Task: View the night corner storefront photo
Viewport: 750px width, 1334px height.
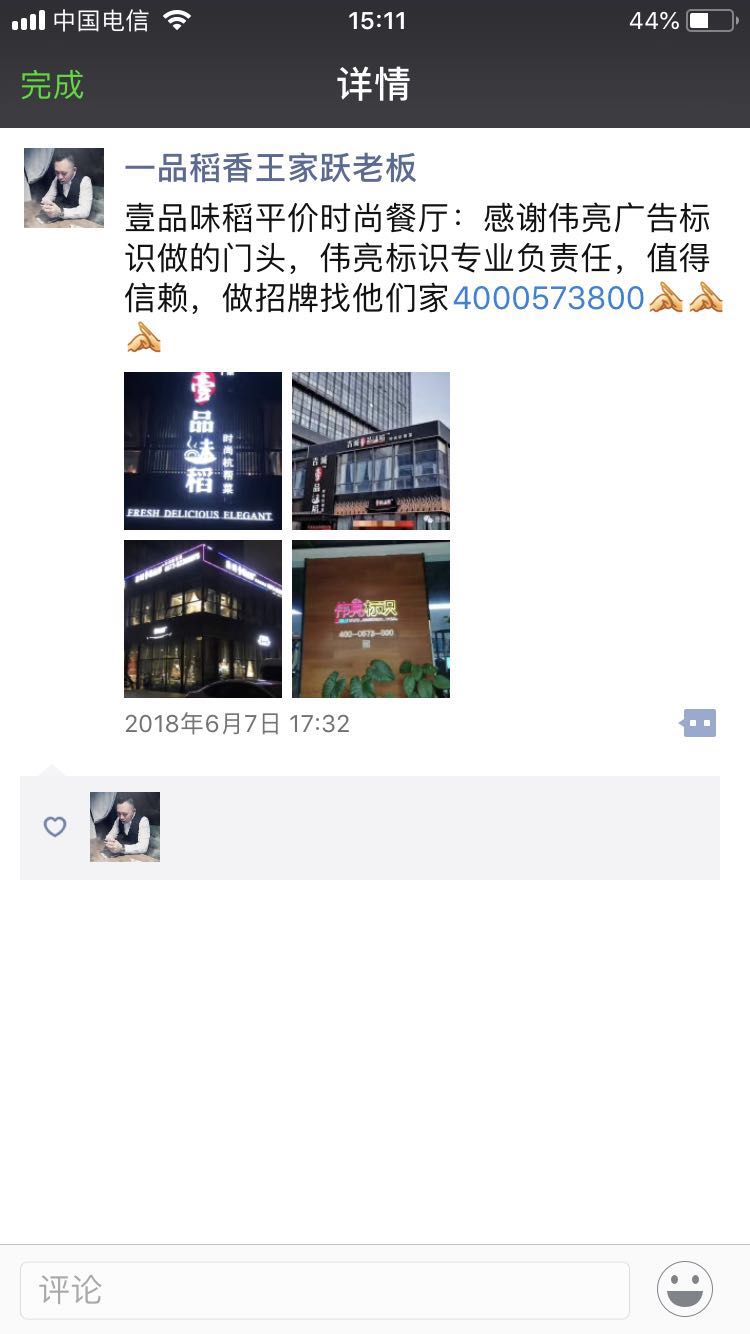Action: (x=203, y=619)
